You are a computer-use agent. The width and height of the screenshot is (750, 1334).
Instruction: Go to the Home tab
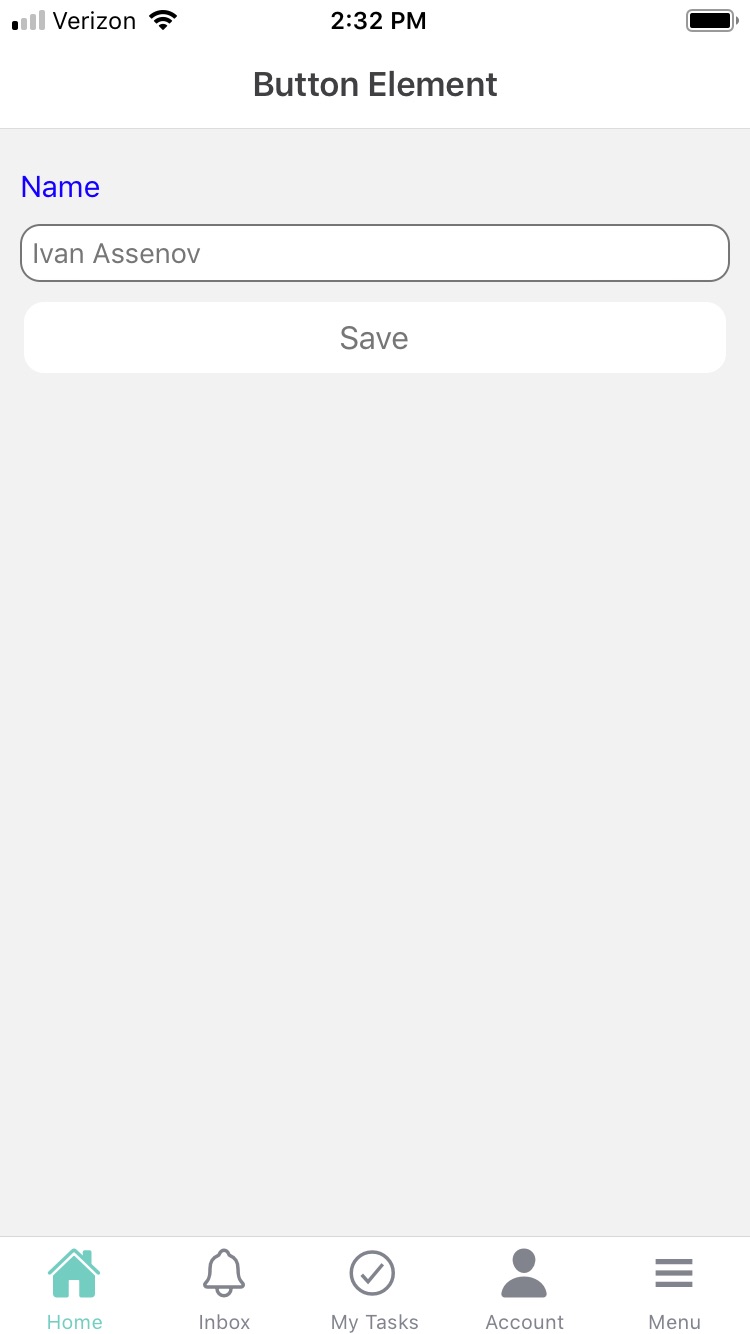(75, 1288)
